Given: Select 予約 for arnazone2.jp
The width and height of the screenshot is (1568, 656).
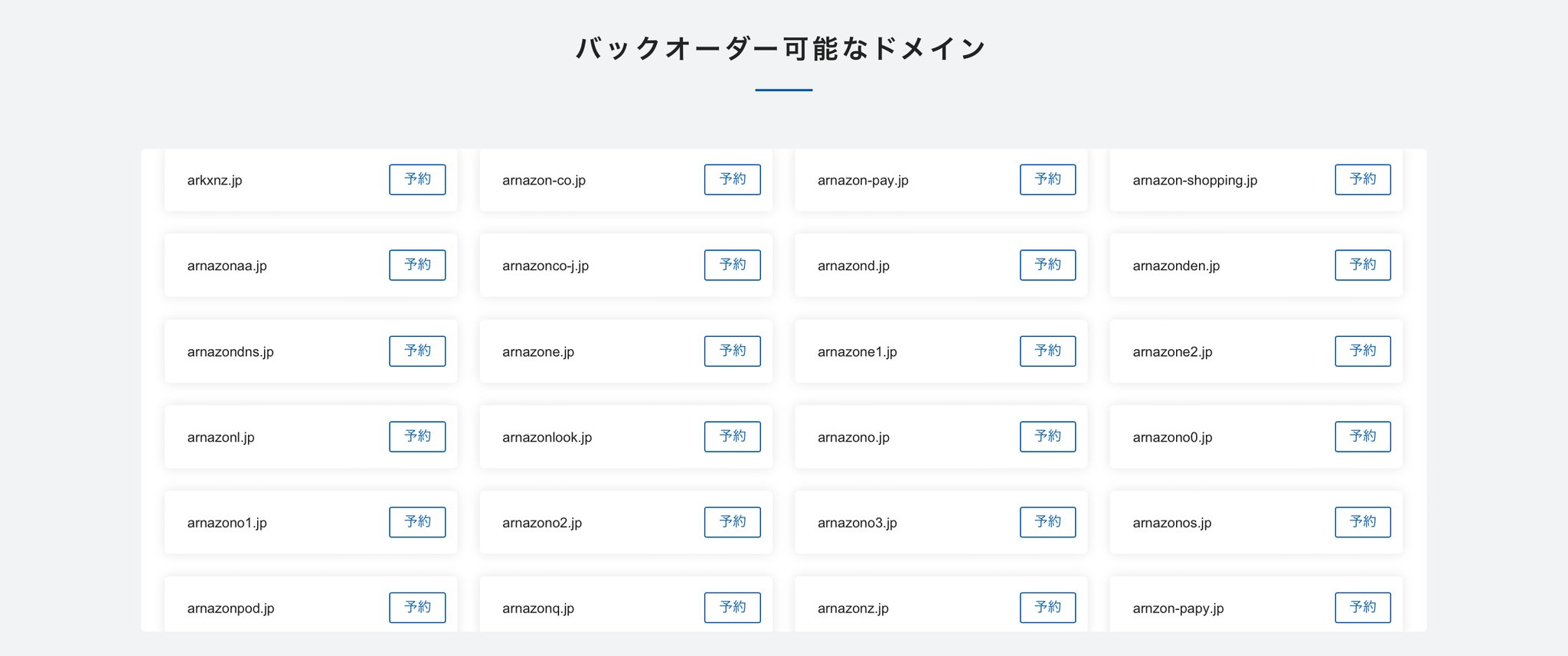Looking at the screenshot, I should 1363,351.
